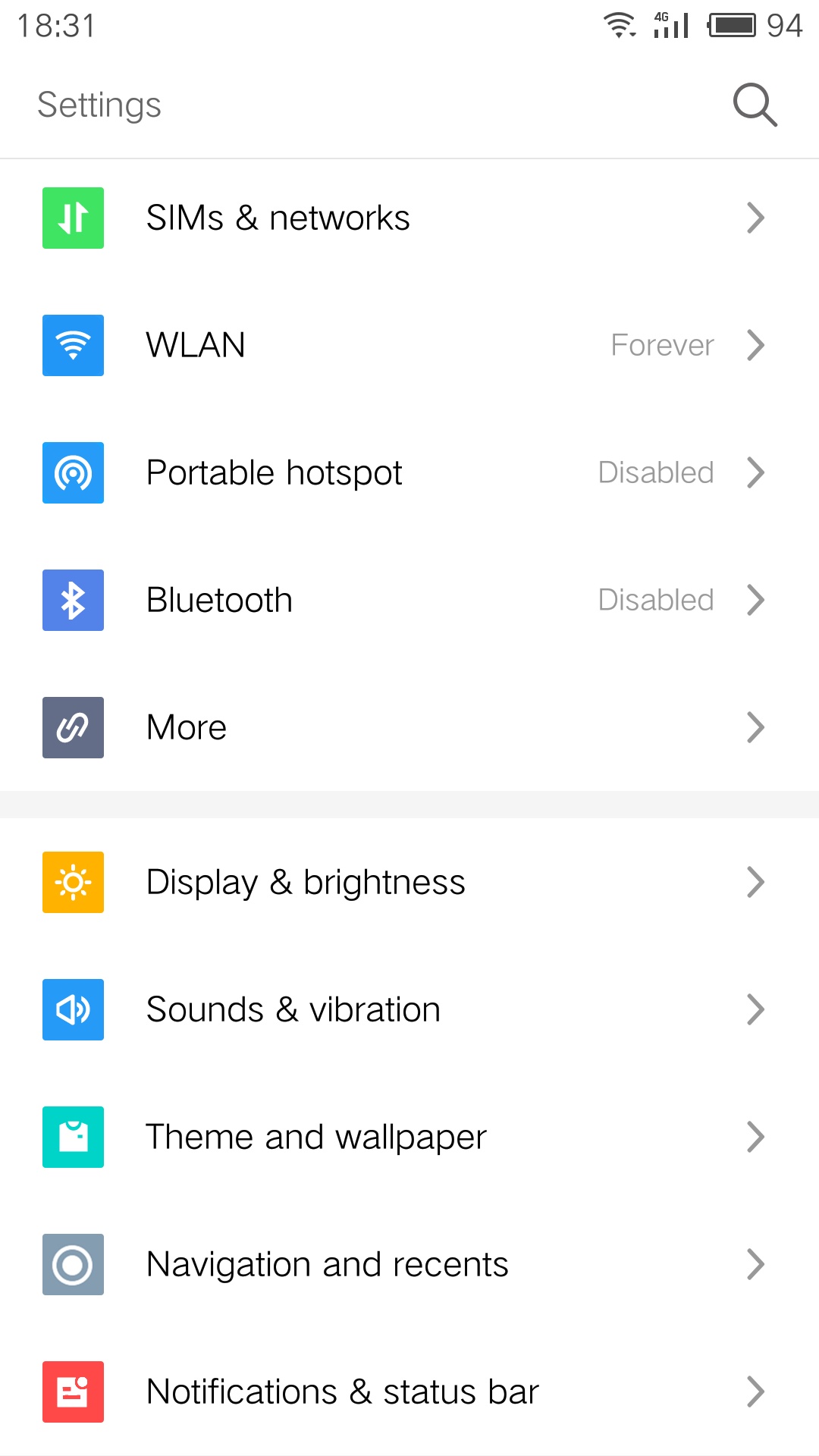Open Display & brightness

pyautogui.click(x=409, y=883)
